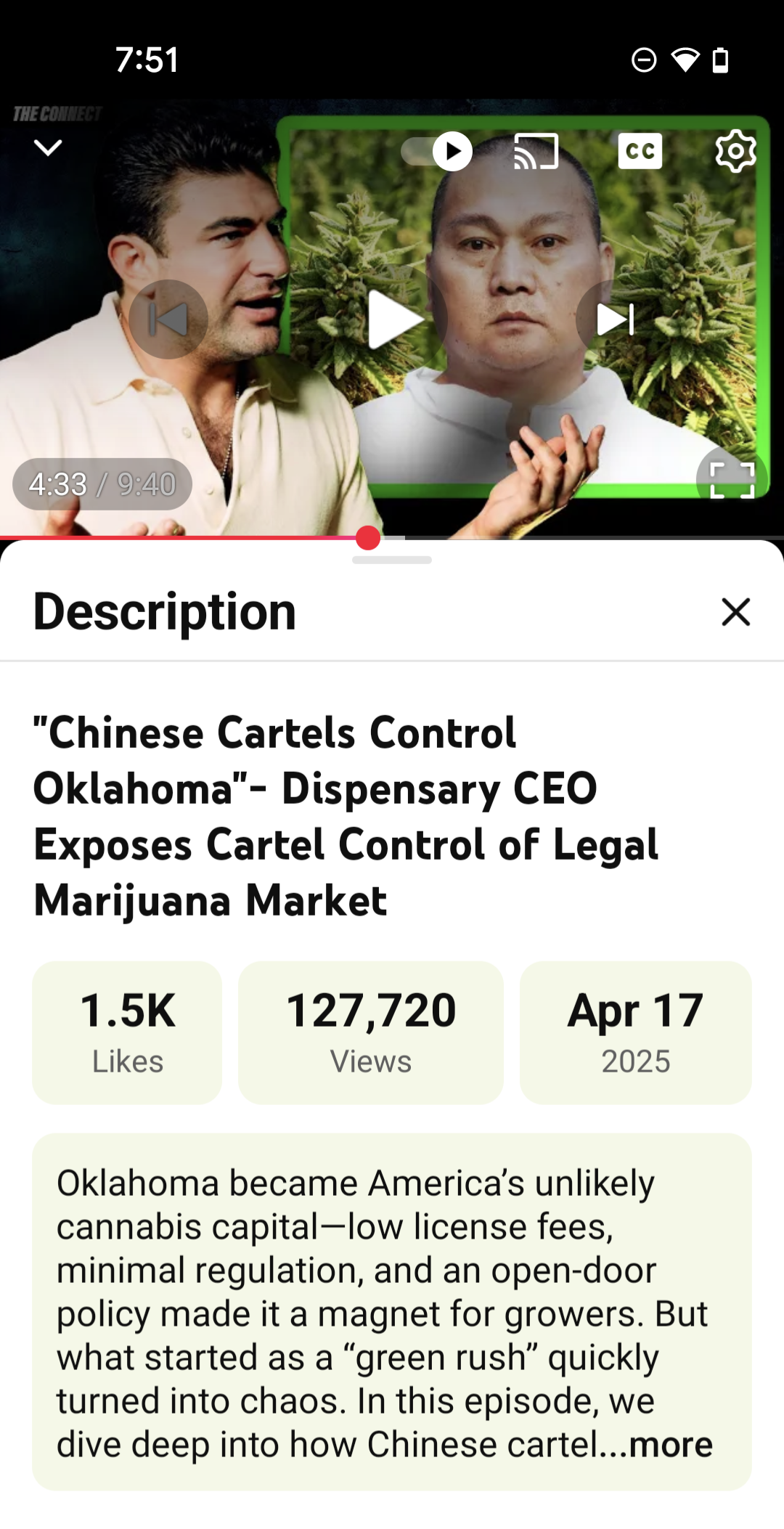This screenshot has width=784, height=1529.
Task: Play the paused video
Action: coord(393,319)
